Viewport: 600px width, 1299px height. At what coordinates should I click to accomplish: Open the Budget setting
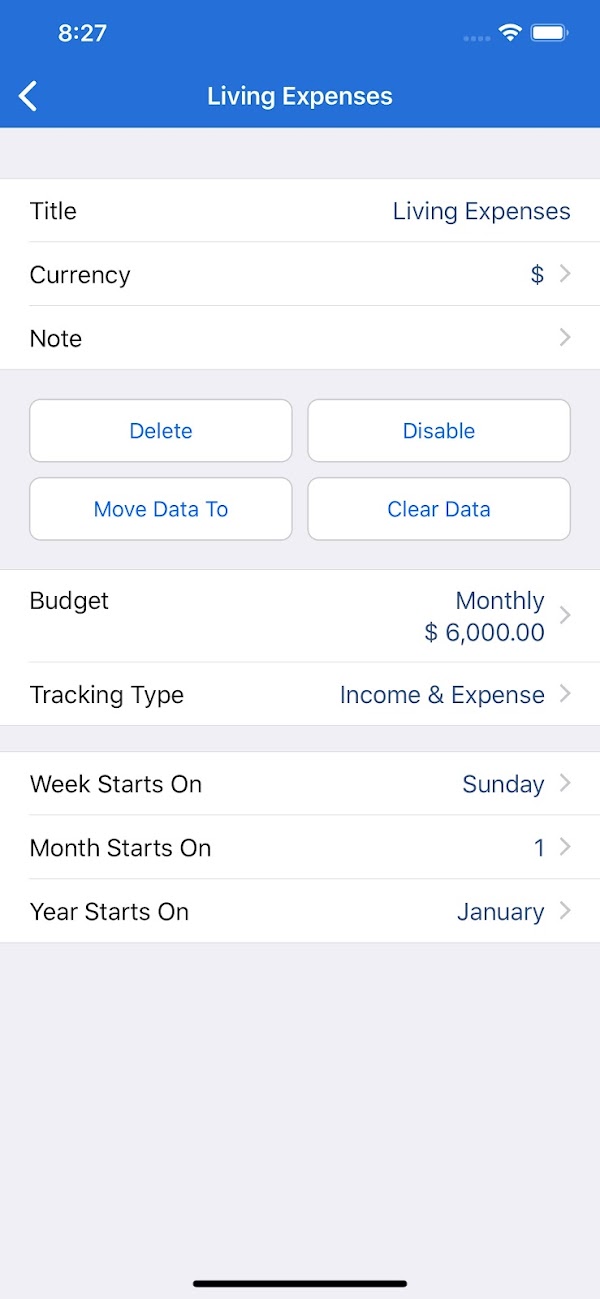(300, 616)
